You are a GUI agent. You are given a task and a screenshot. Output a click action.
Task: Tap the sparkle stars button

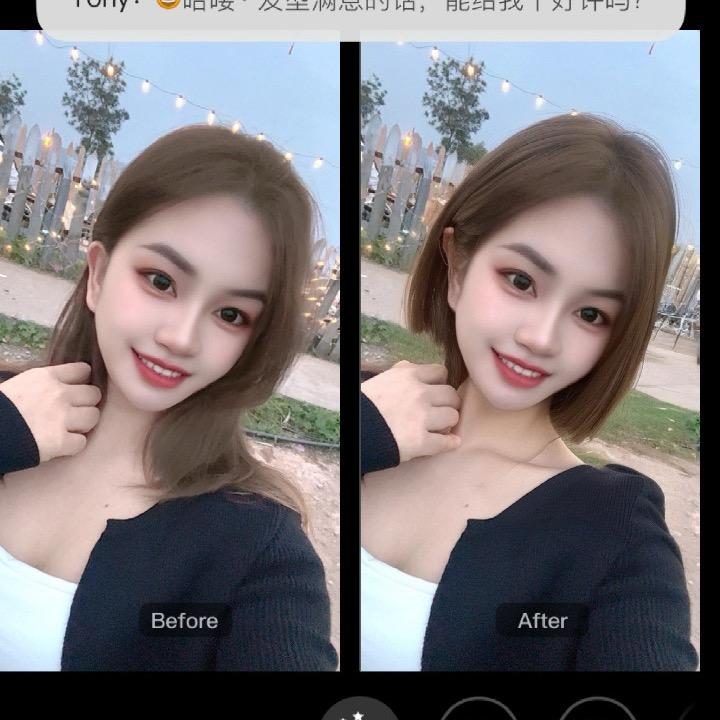click(360, 710)
